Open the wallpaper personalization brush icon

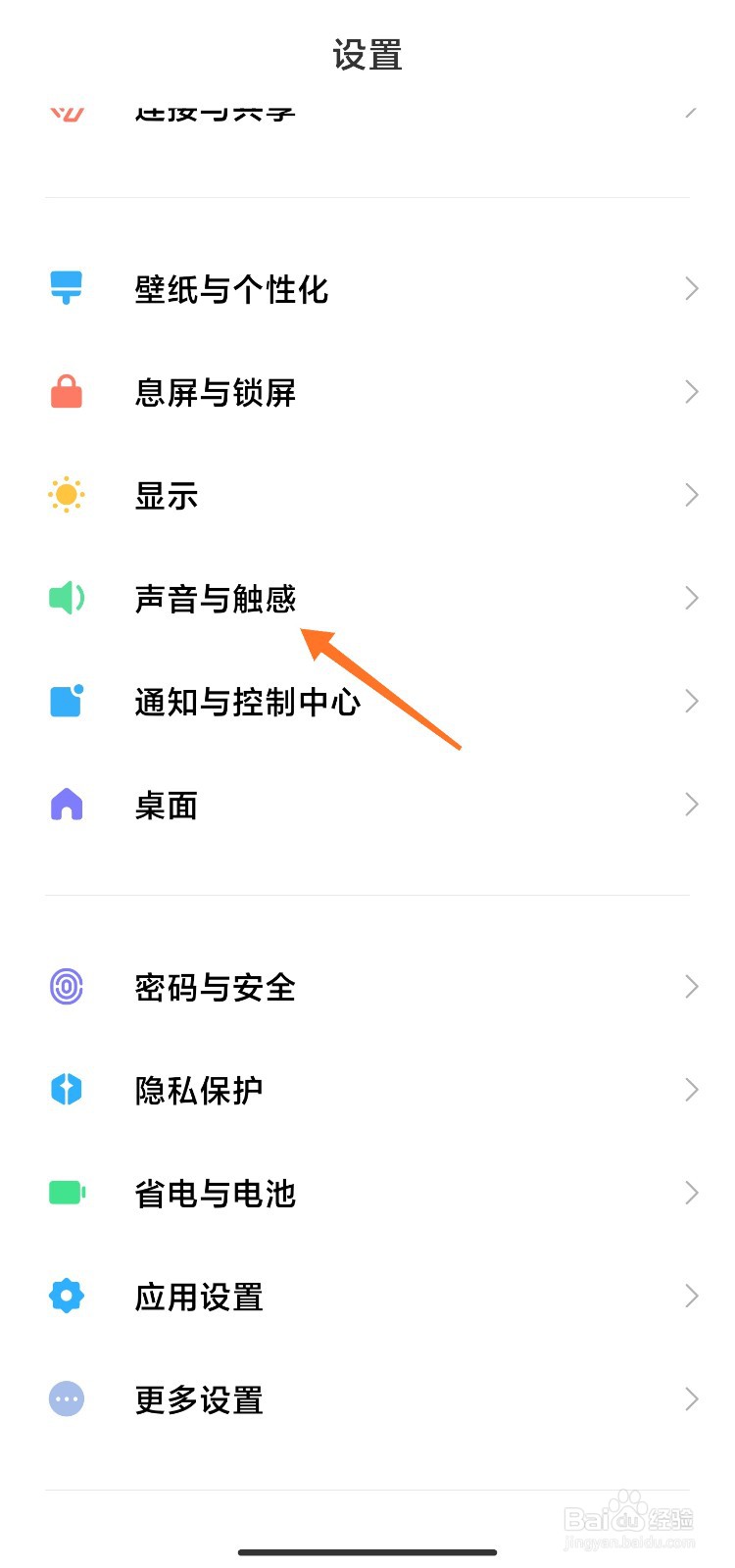coord(65,288)
